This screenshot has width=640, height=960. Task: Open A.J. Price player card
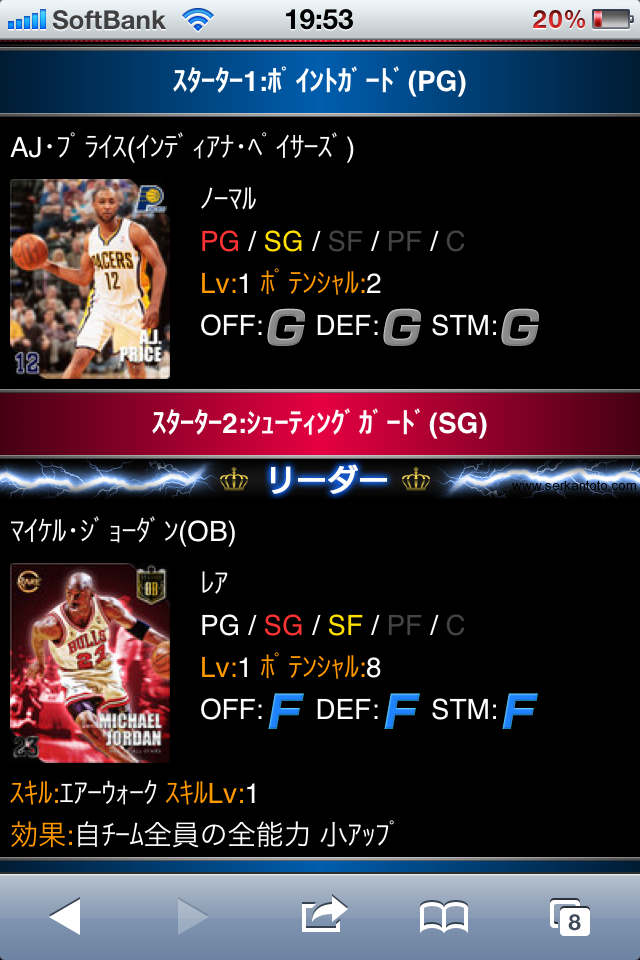click(90, 279)
